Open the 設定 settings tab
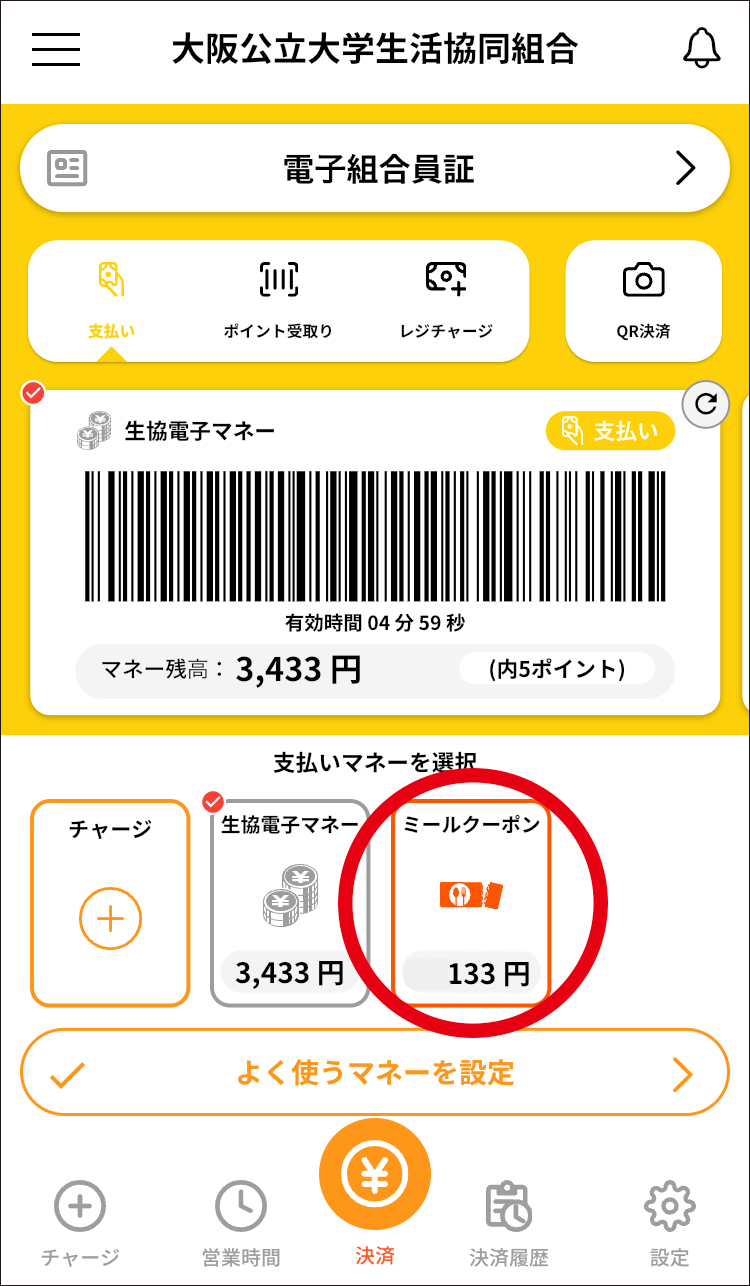750x1286 pixels. (669, 1223)
